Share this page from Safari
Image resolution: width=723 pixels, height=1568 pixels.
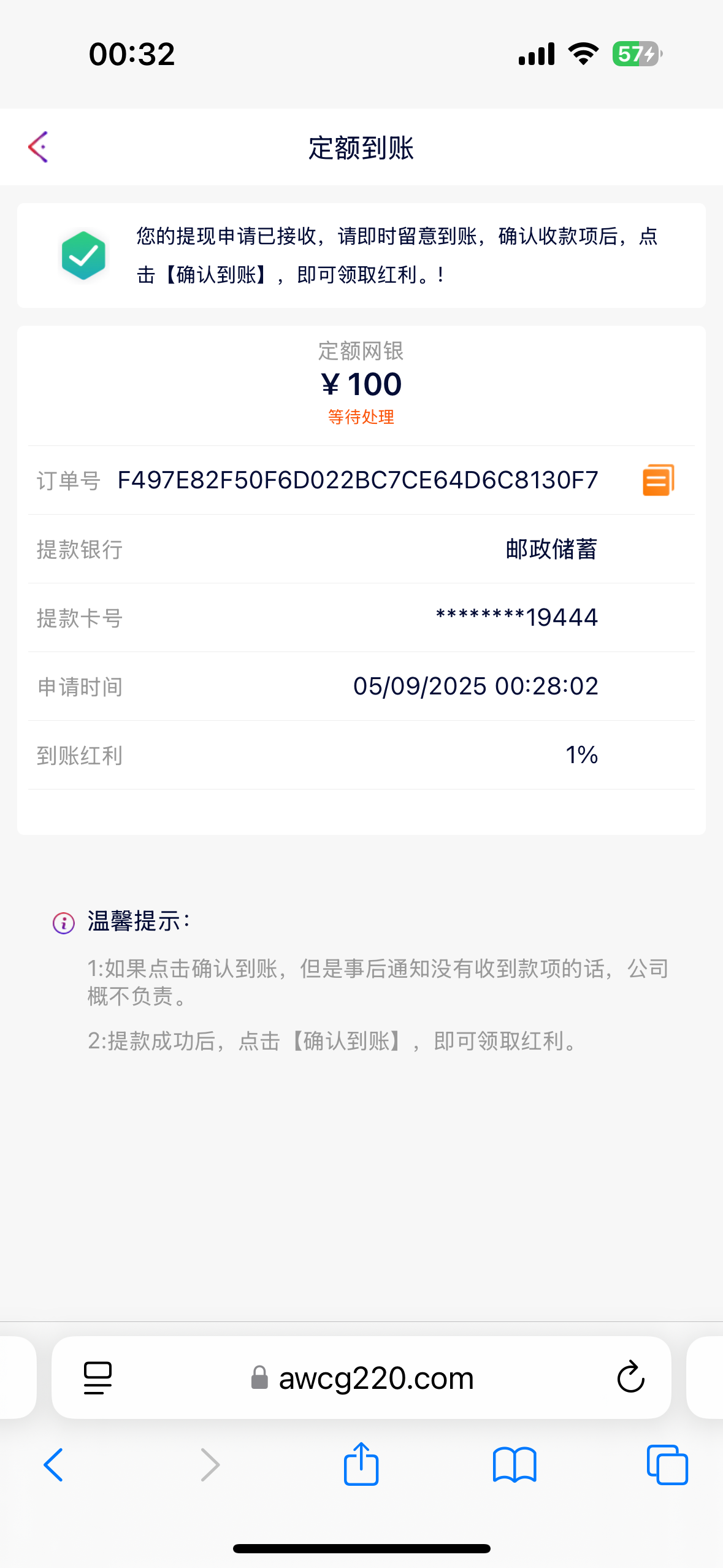[x=361, y=1464]
